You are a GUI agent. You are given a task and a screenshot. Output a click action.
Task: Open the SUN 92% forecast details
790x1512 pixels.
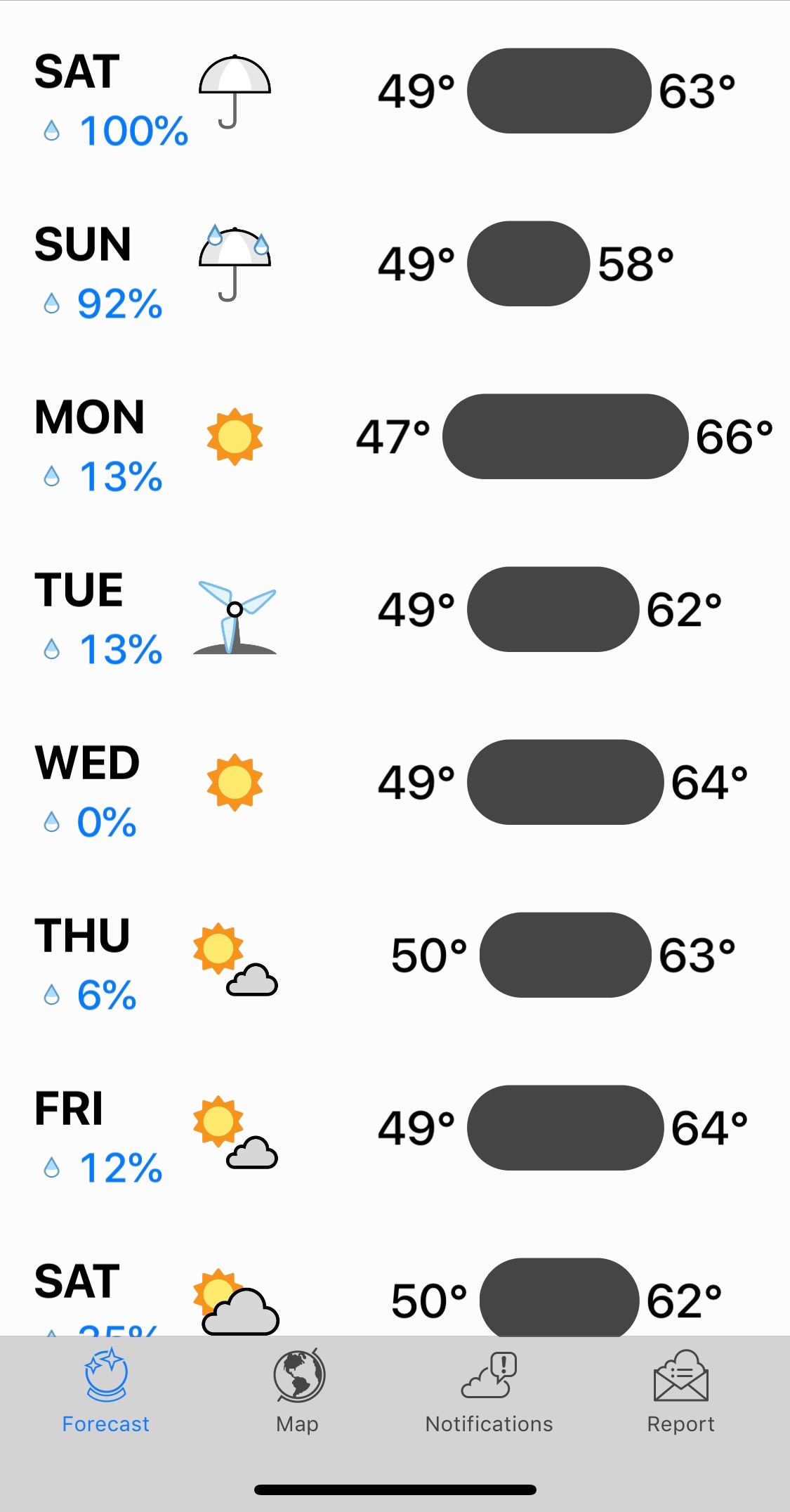[x=395, y=264]
